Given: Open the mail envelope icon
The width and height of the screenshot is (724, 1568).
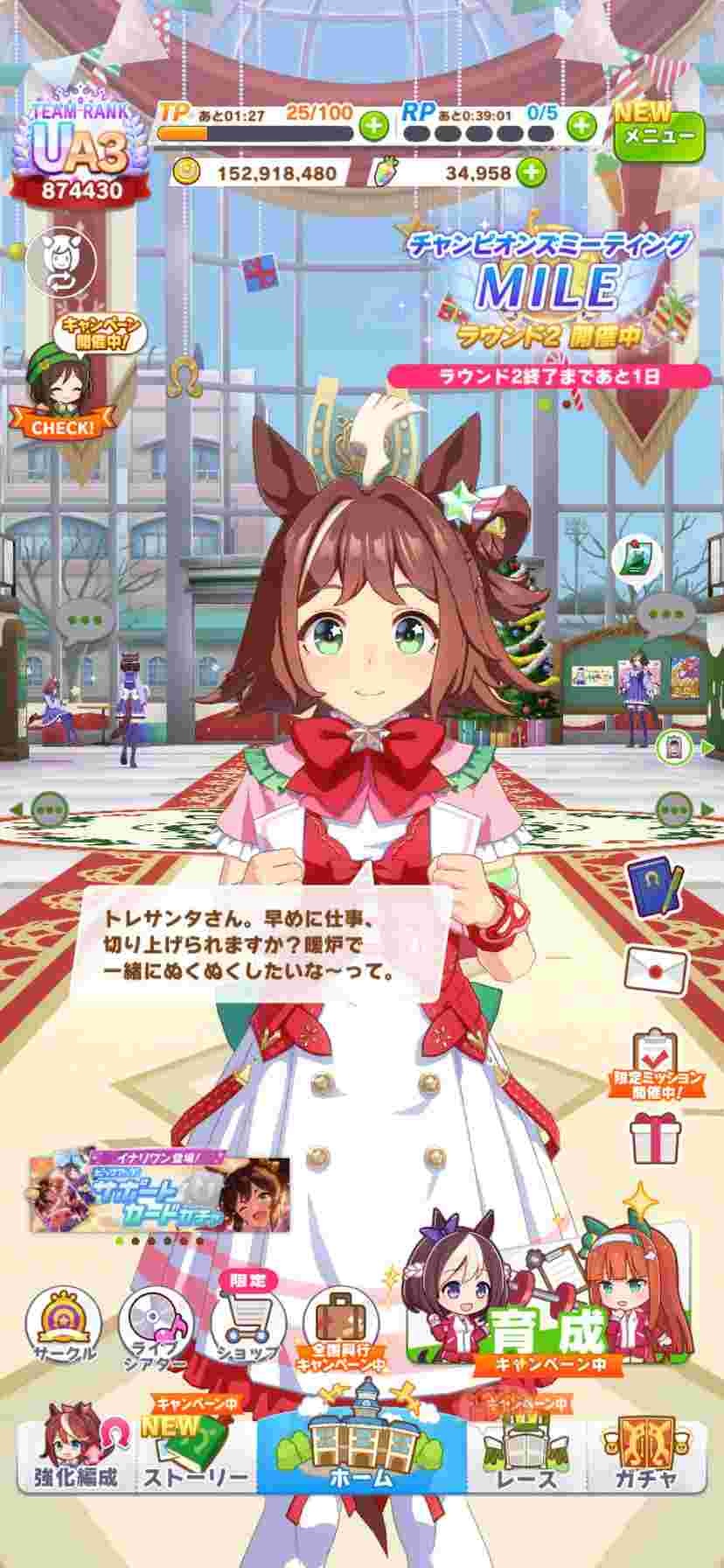Looking at the screenshot, I should point(657,967).
